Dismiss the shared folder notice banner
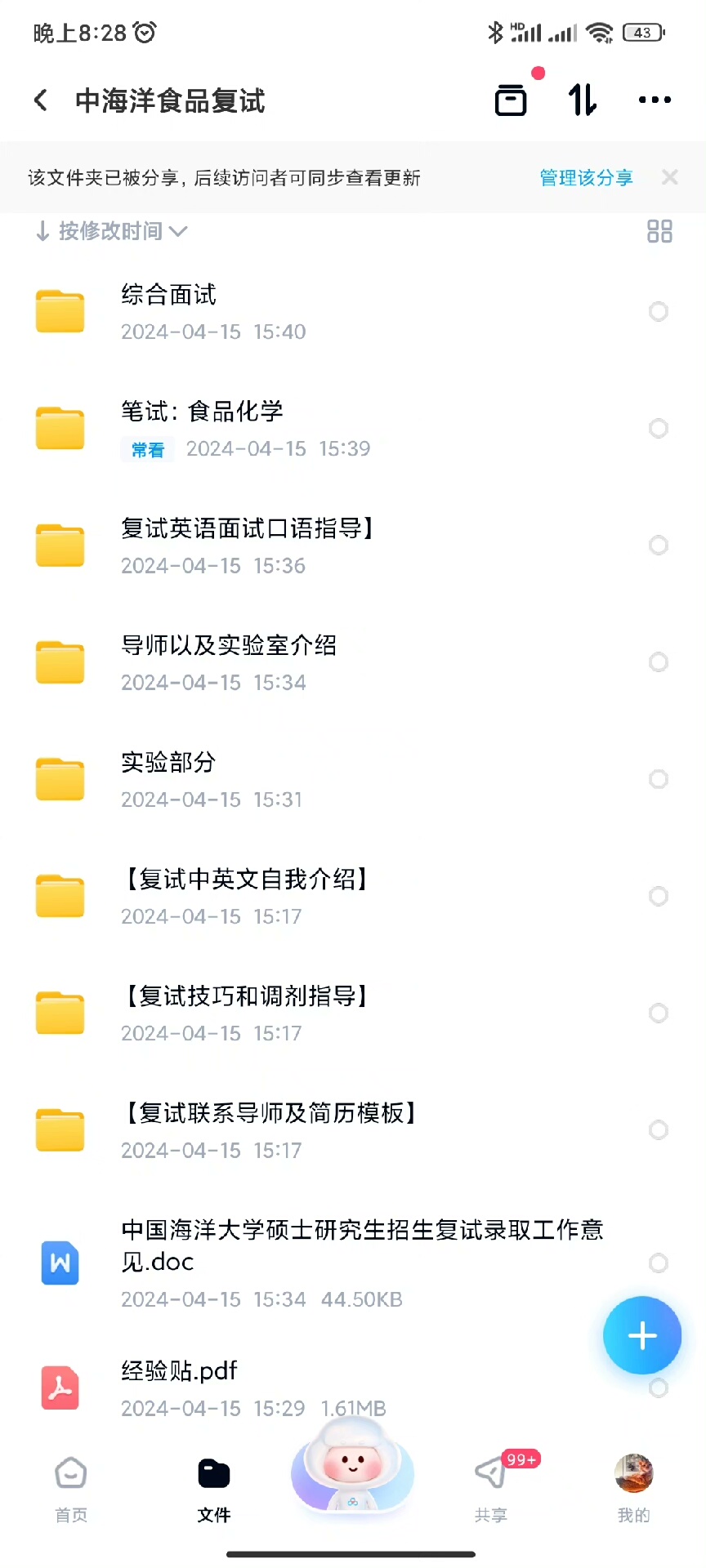706x1568 pixels. pos(670,177)
